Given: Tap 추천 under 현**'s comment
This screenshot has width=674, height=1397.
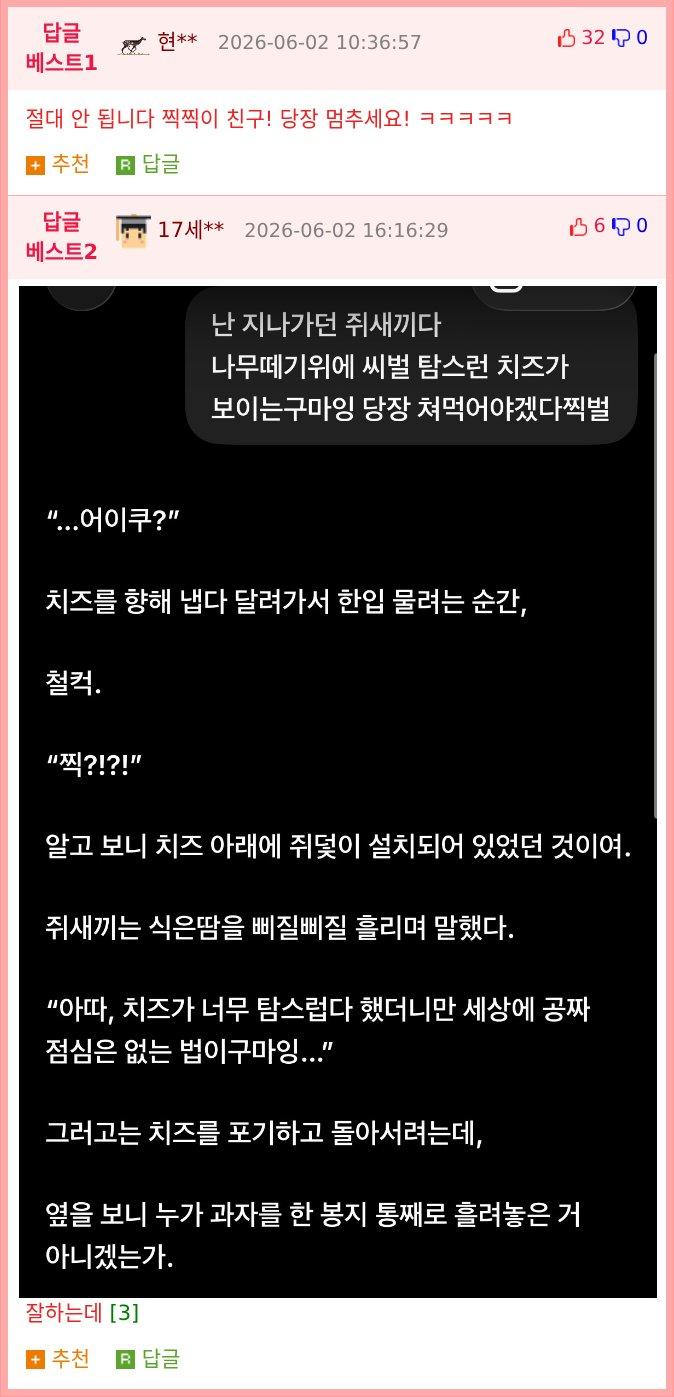Looking at the screenshot, I should pyautogui.click(x=58, y=164).
